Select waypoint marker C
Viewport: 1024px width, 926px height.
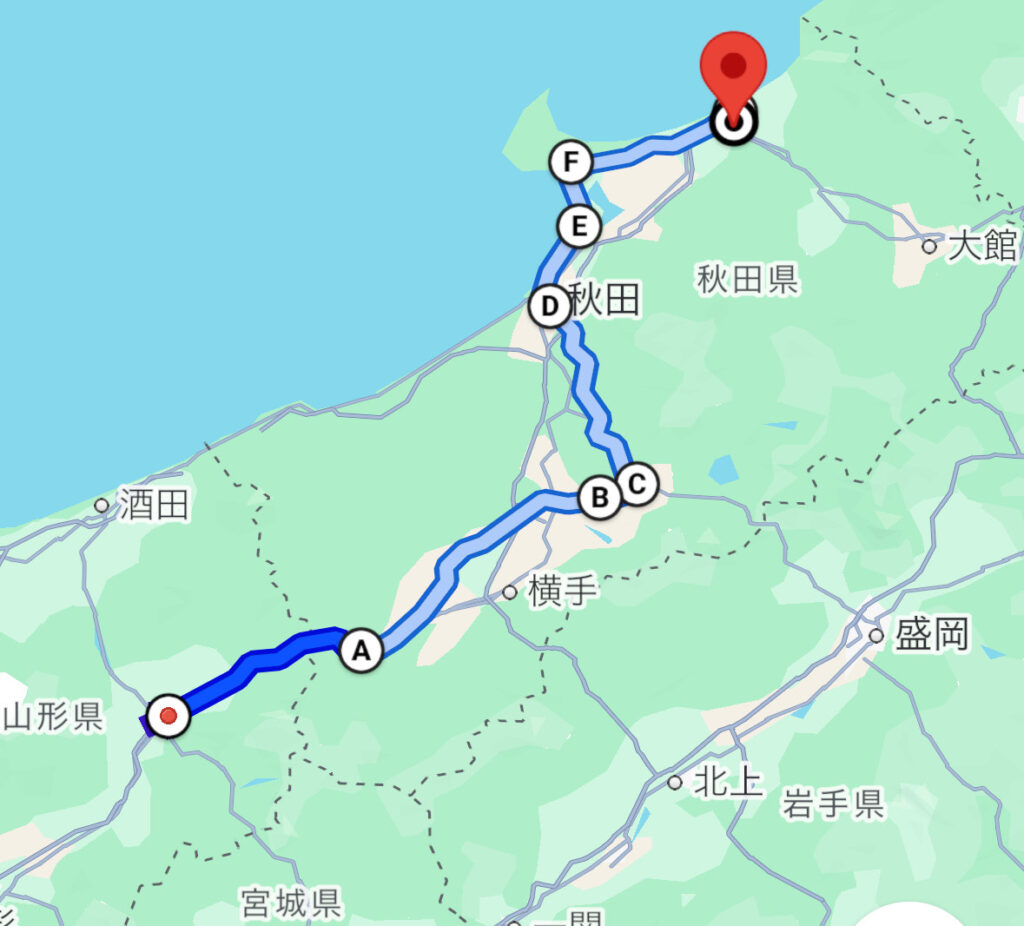click(x=637, y=483)
